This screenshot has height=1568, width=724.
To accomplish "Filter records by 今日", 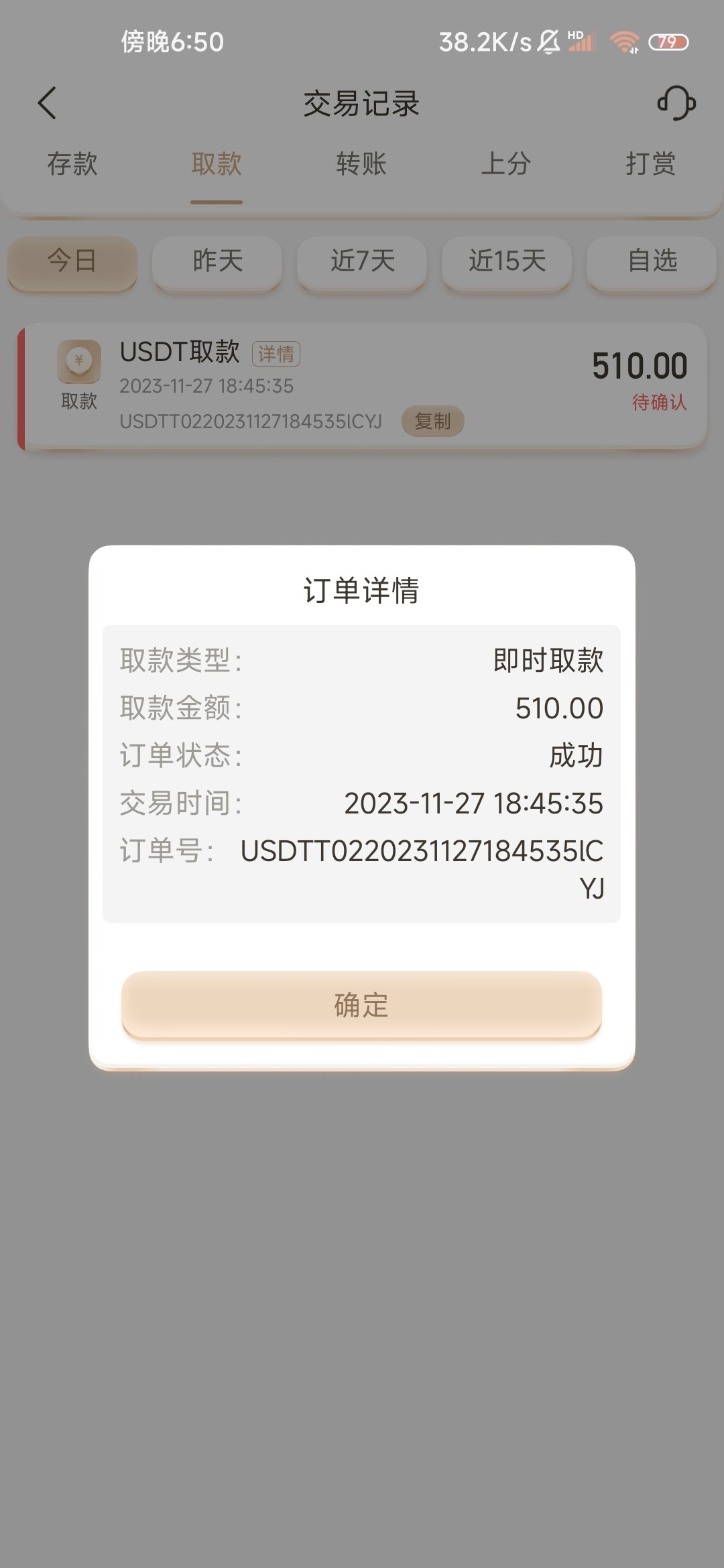I will point(72,263).
